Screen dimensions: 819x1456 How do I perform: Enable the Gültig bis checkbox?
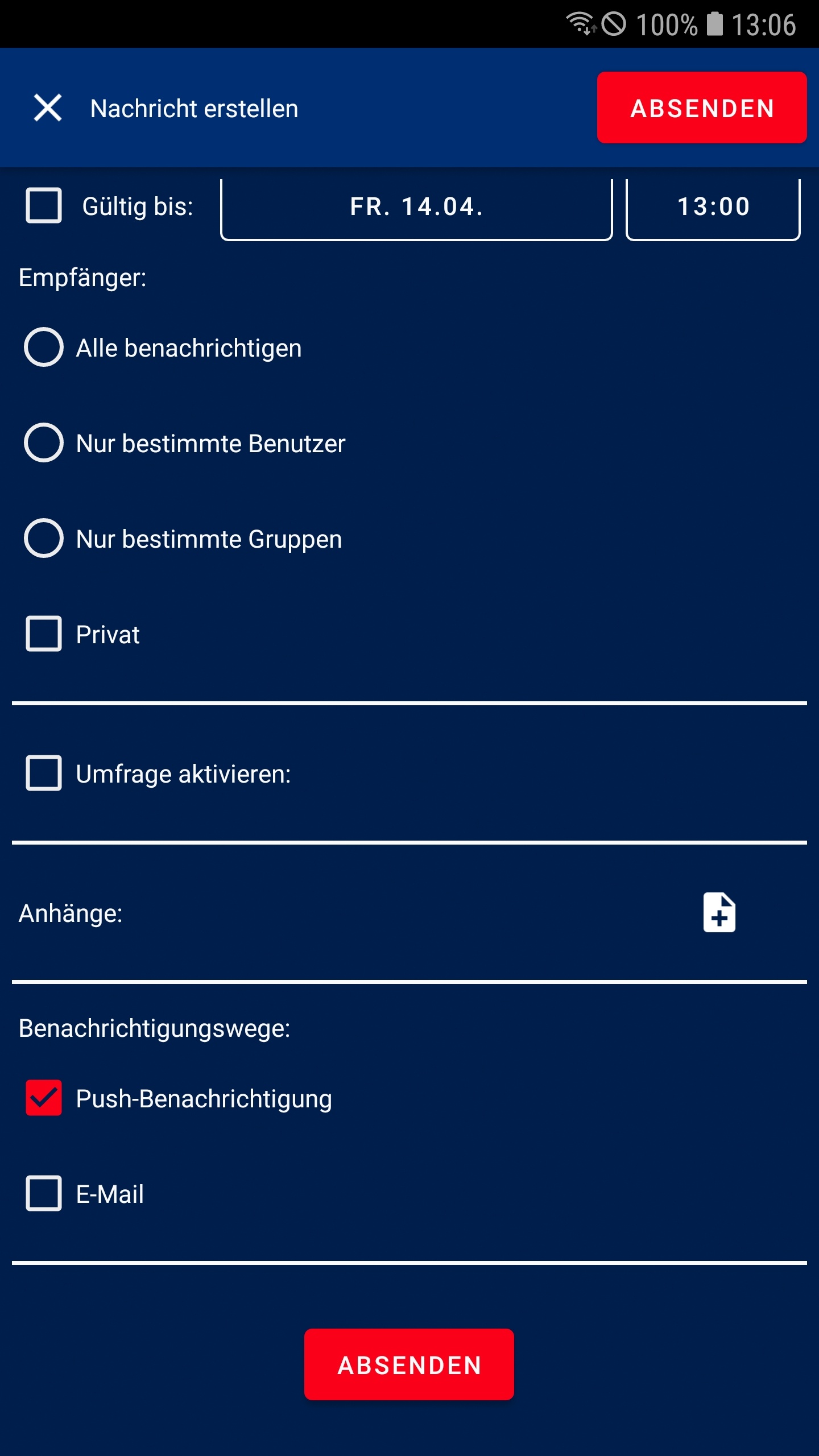pos(44,205)
